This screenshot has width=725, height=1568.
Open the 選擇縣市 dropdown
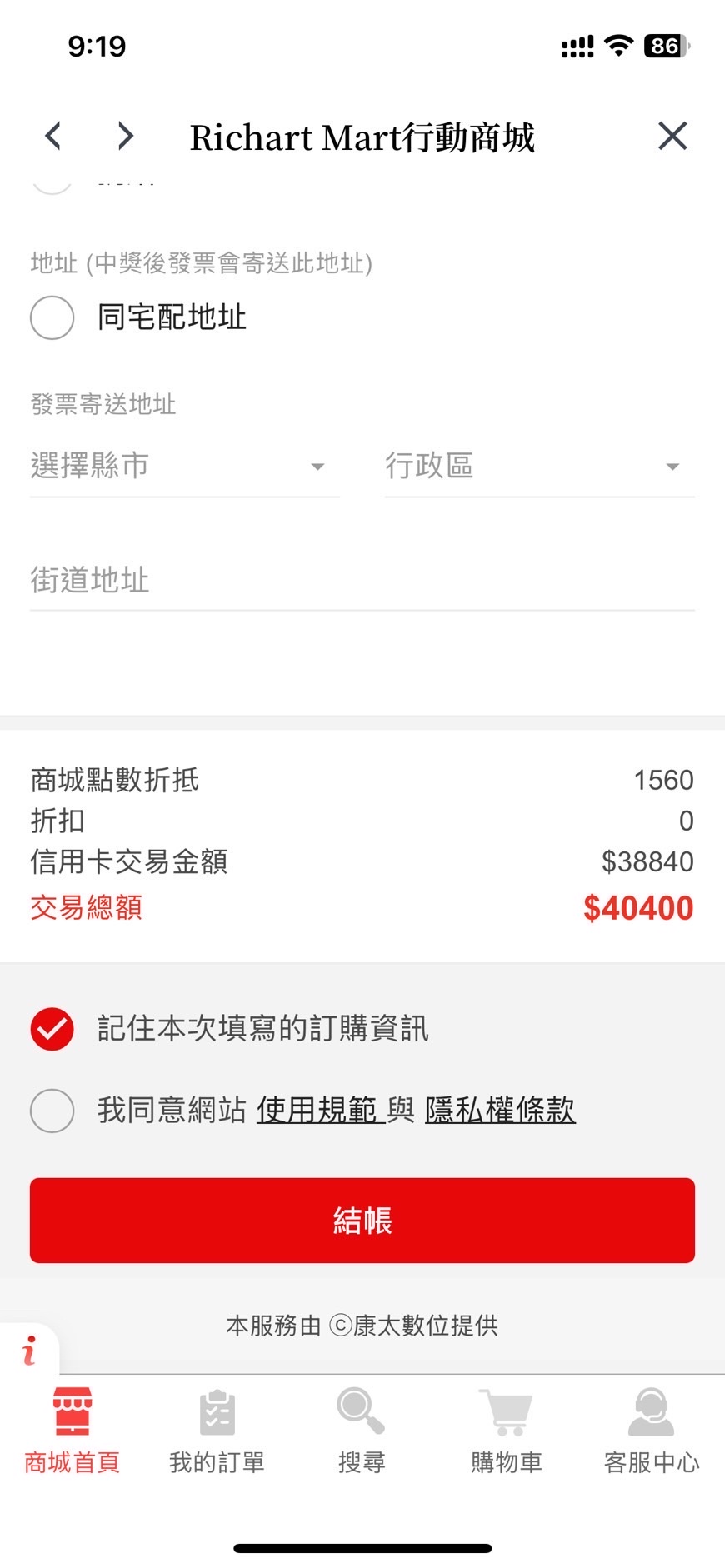pos(184,467)
